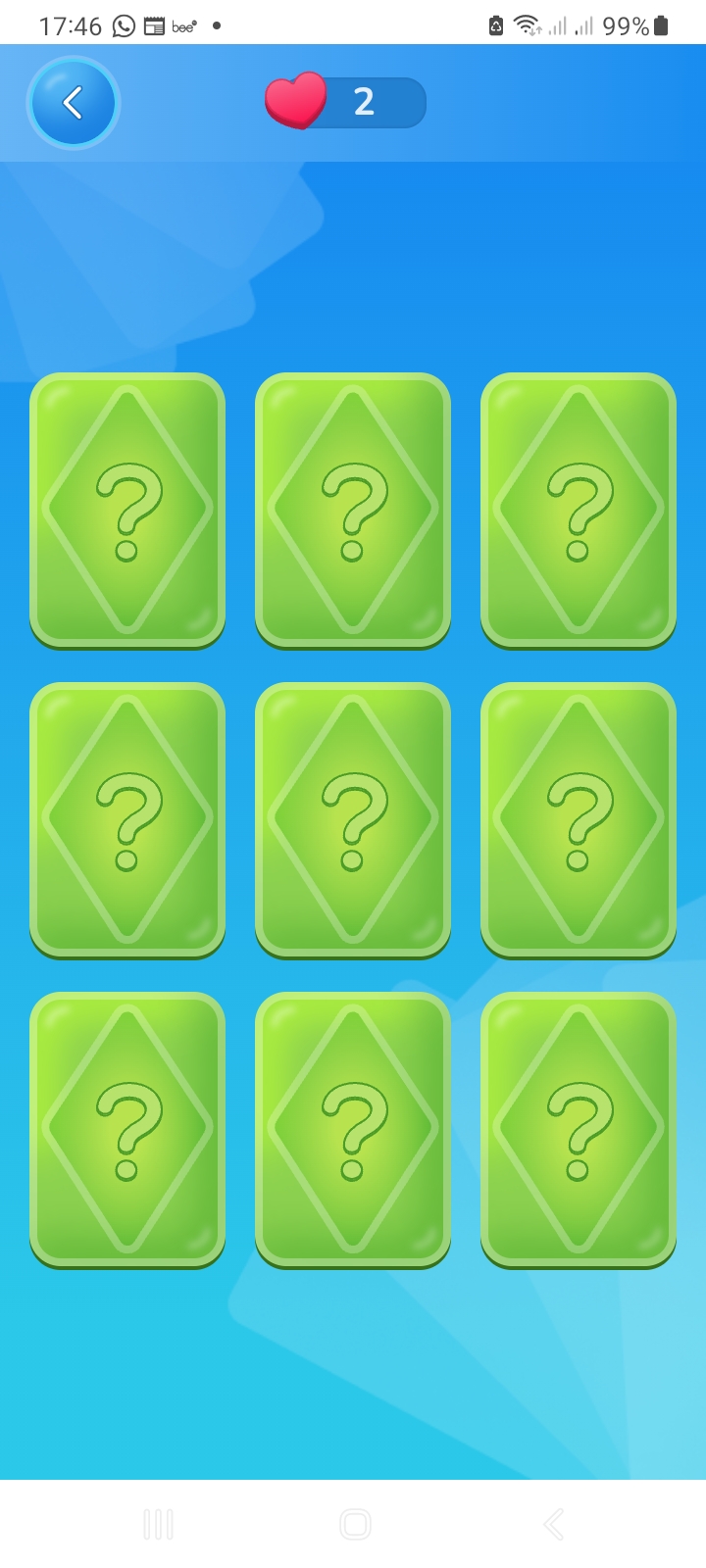Flip the top-left question mark card
706x1568 pixels.
[x=127, y=510]
